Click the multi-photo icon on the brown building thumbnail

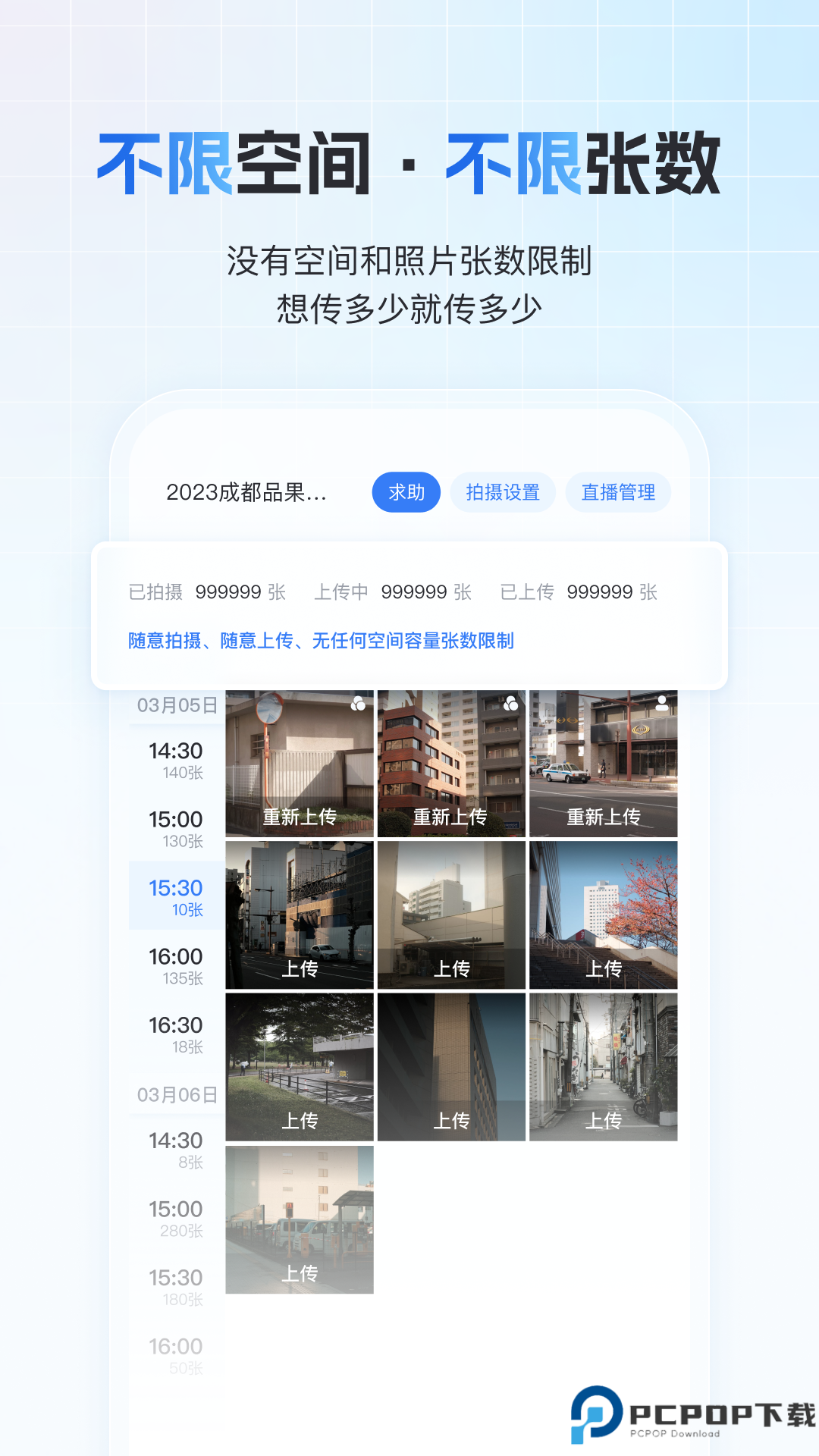point(512,703)
